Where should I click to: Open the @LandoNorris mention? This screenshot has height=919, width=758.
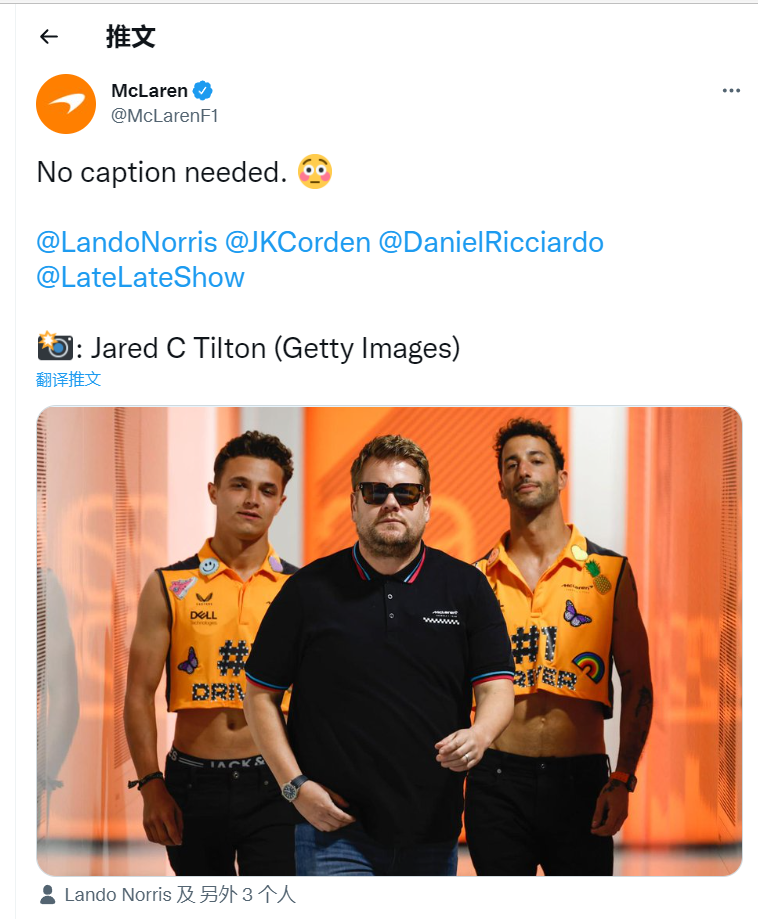tap(126, 242)
